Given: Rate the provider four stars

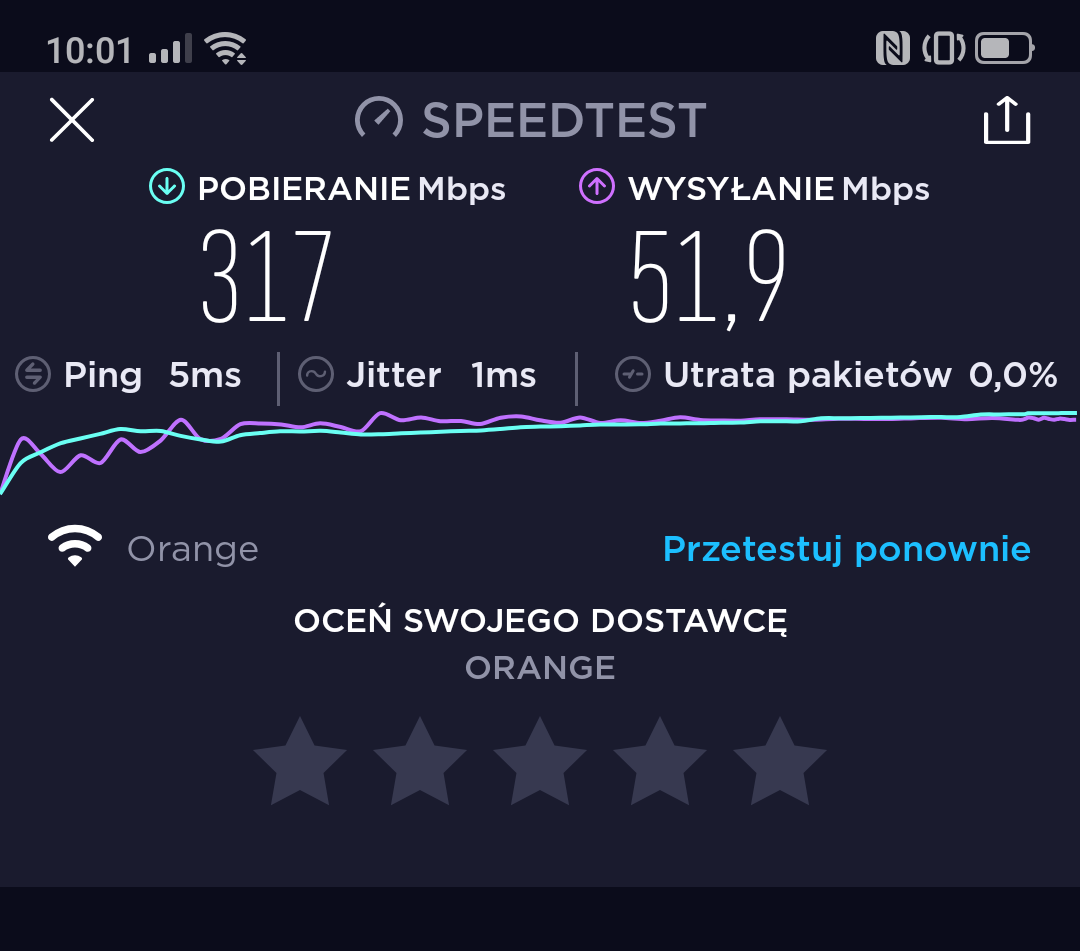Looking at the screenshot, I should point(660,762).
